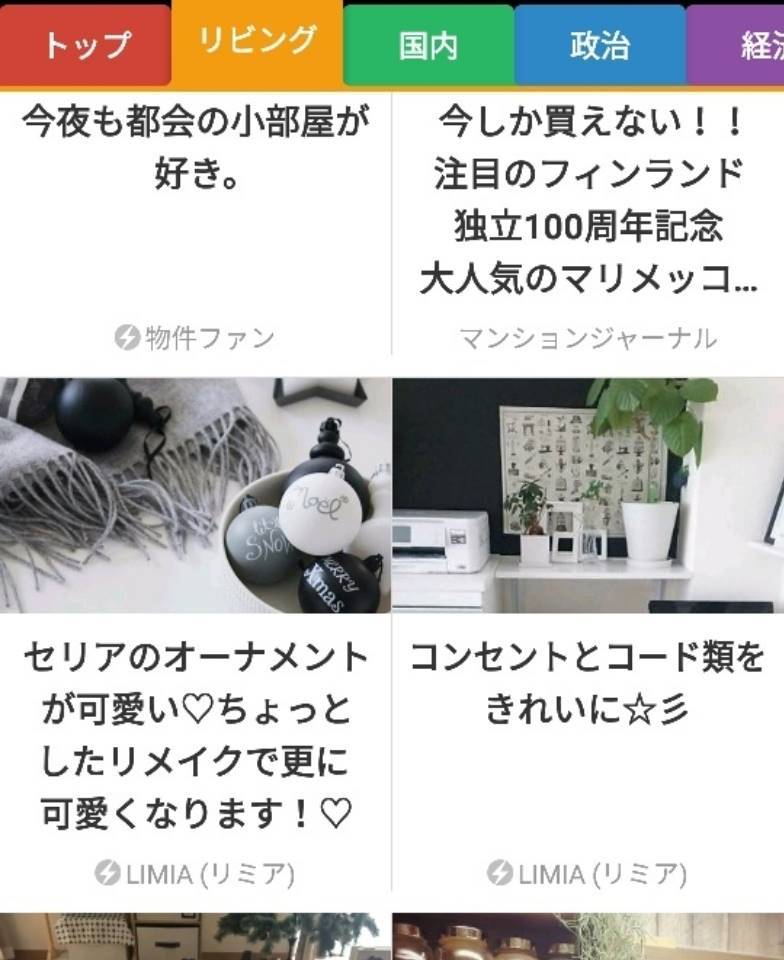Switch to the 政治 tab
The width and height of the screenshot is (784, 960).
(600, 46)
